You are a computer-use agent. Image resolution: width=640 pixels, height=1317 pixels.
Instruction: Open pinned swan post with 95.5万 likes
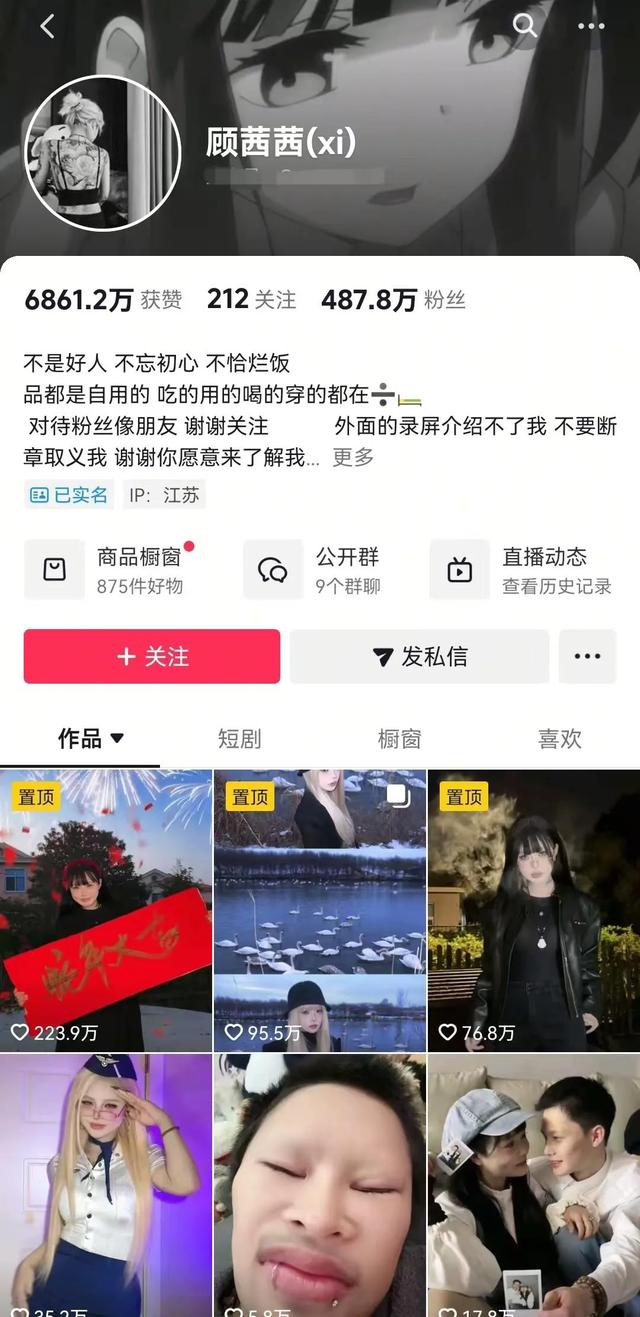(320, 910)
